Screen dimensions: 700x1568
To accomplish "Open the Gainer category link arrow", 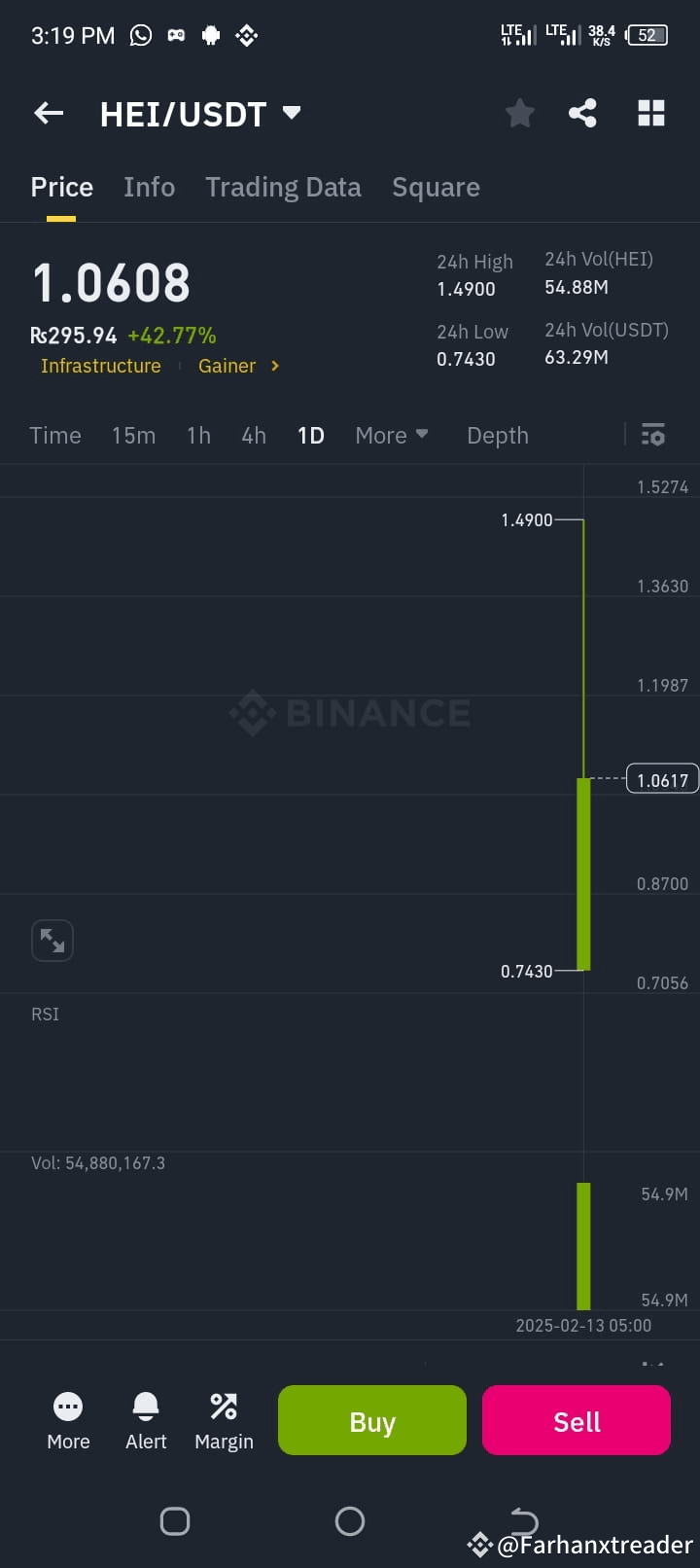I will [x=274, y=366].
